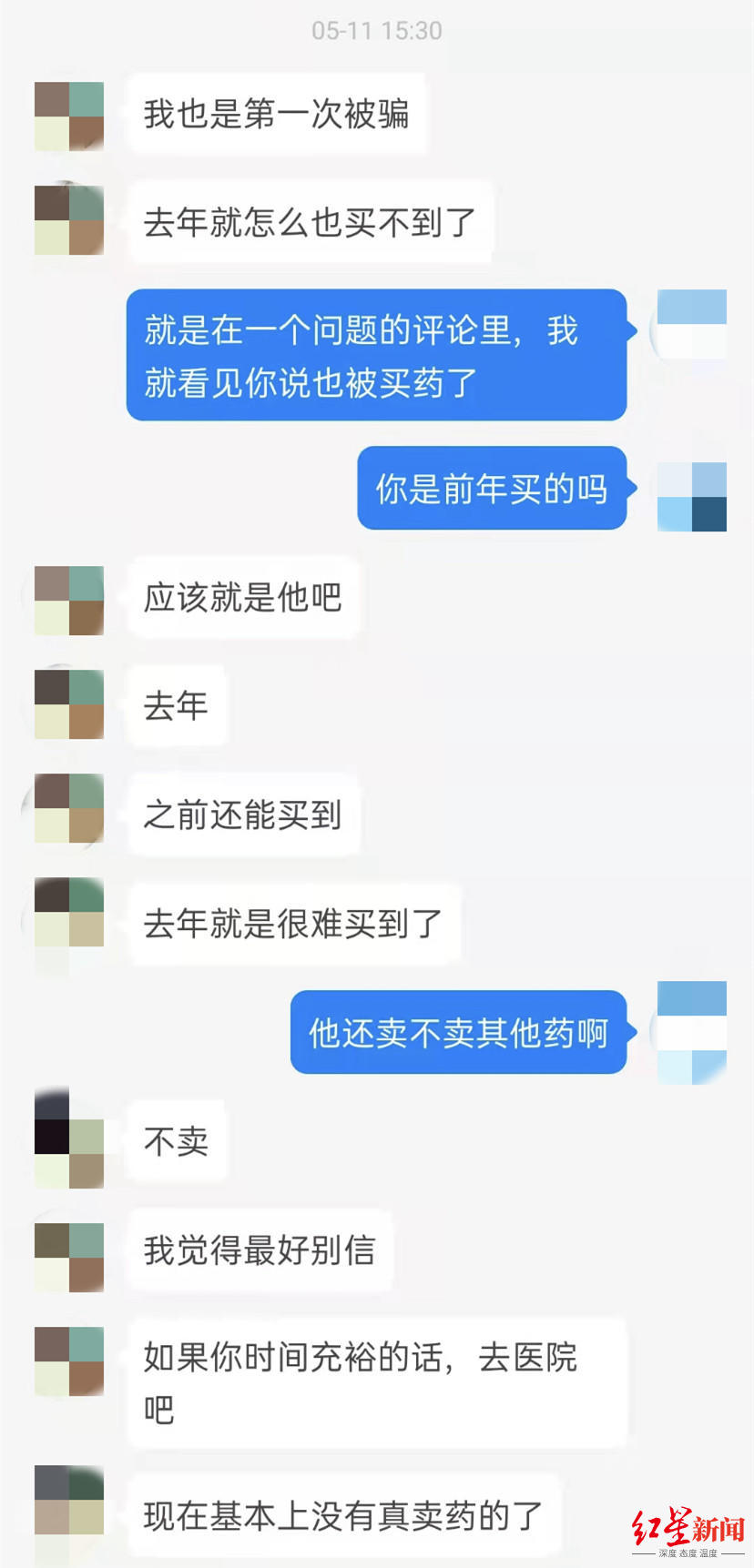The height and width of the screenshot is (1568, 754).
Task: Tap sender's avatar next to 你是前年买的吗
Action: (x=691, y=496)
